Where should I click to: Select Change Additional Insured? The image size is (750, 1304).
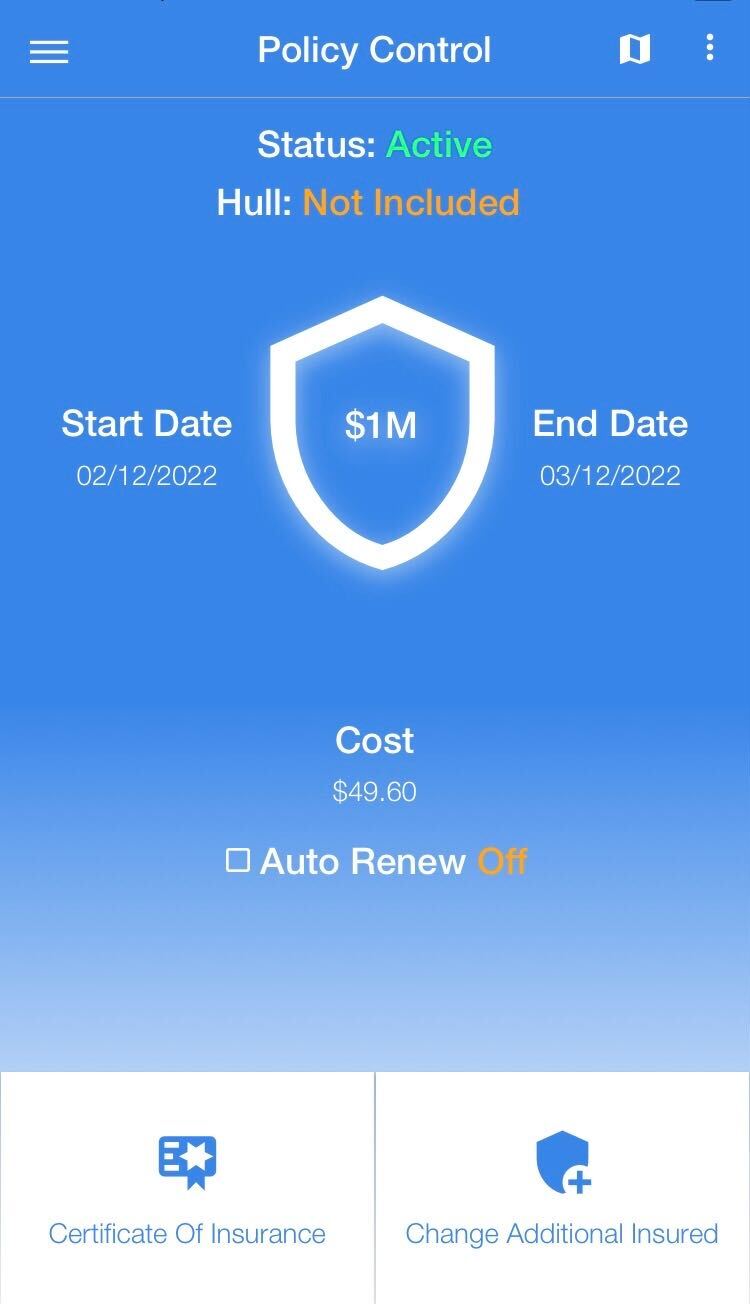point(563,1187)
